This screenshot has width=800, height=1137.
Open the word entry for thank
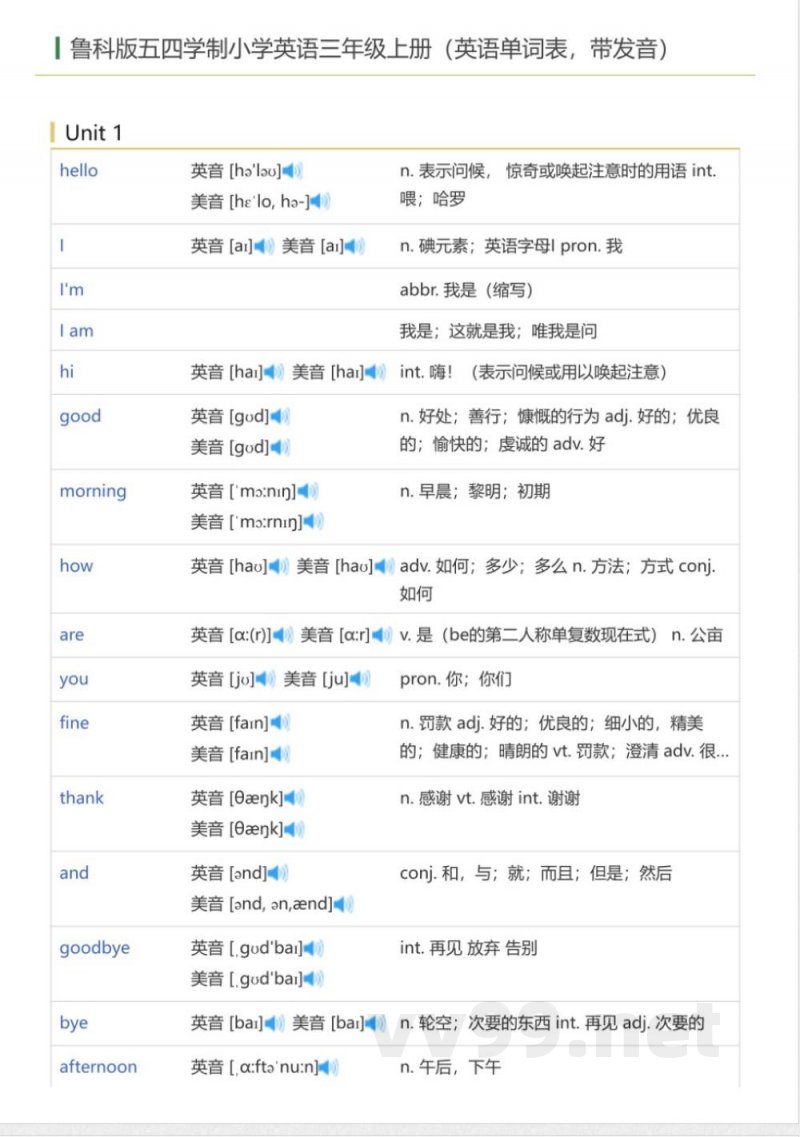click(x=81, y=798)
